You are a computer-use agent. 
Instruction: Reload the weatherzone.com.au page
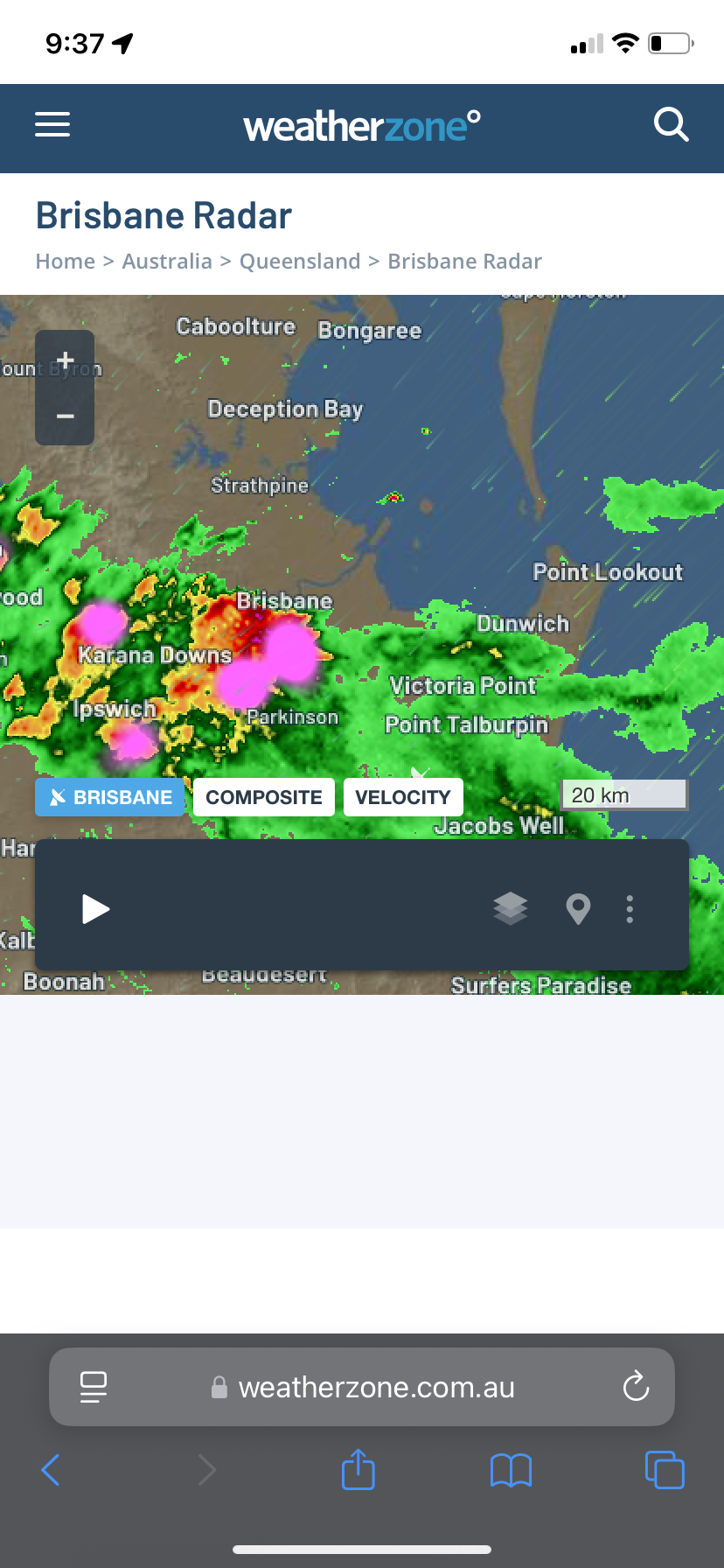(x=636, y=1387)
